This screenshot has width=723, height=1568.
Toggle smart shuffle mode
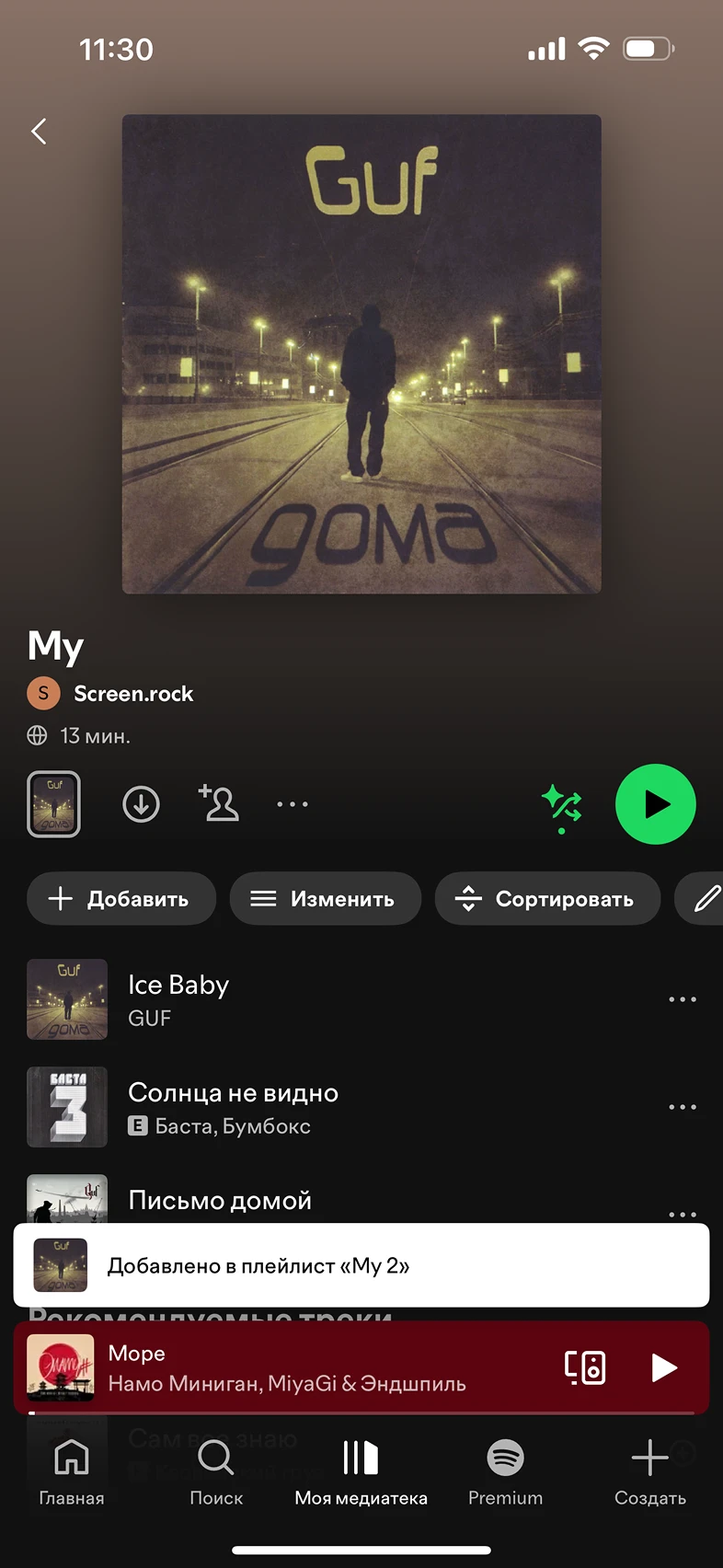coord(562,804)
